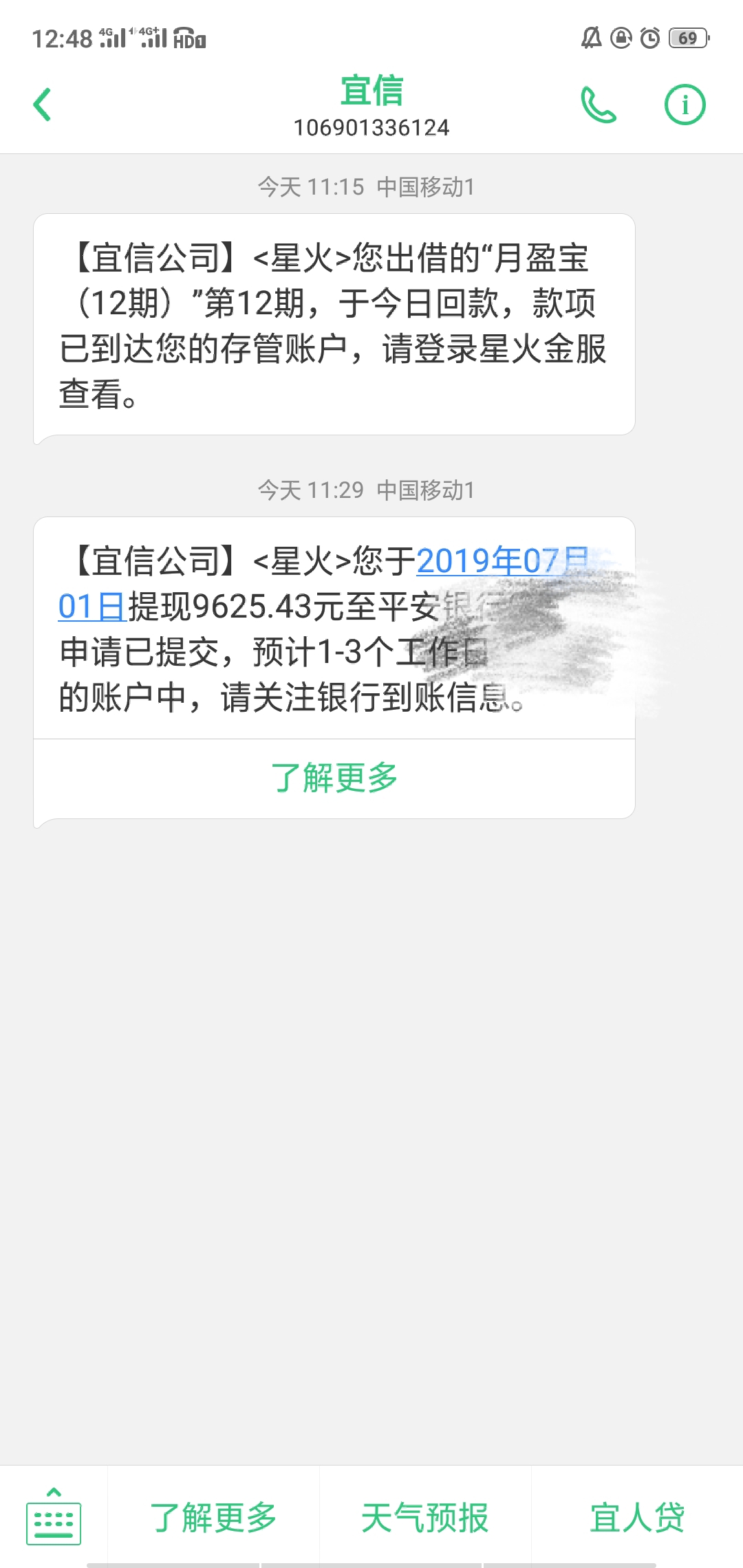This screenshot has width=743, height=1568.
Task: Open the contact info icon
Action: click(x=685, y=105)
